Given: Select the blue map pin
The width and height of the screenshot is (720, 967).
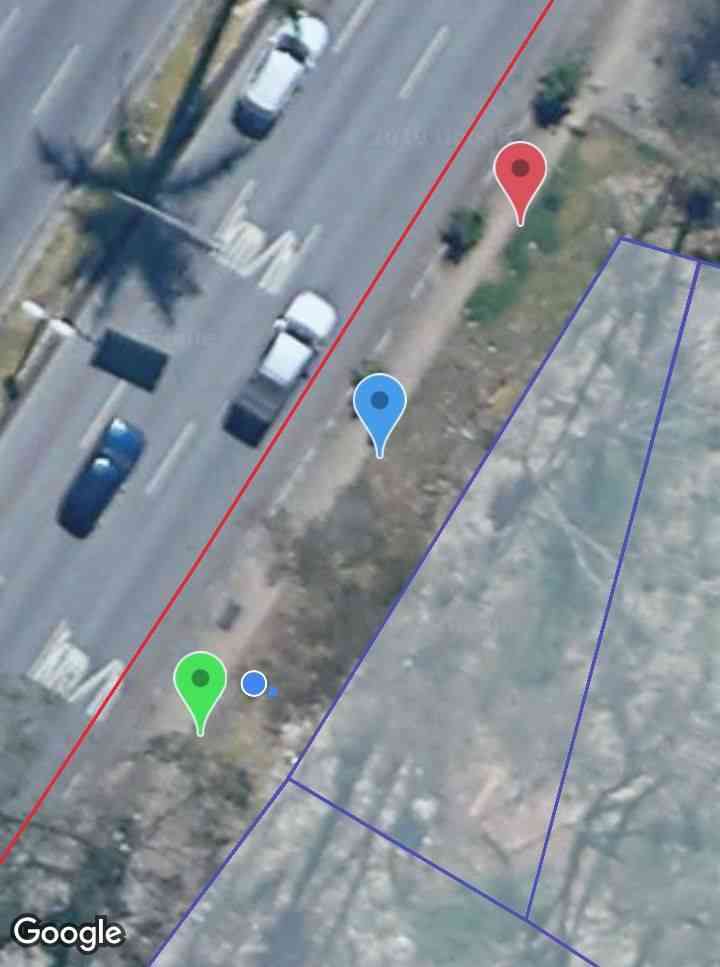Looking at the screenshot, I should tap(380, 405).
